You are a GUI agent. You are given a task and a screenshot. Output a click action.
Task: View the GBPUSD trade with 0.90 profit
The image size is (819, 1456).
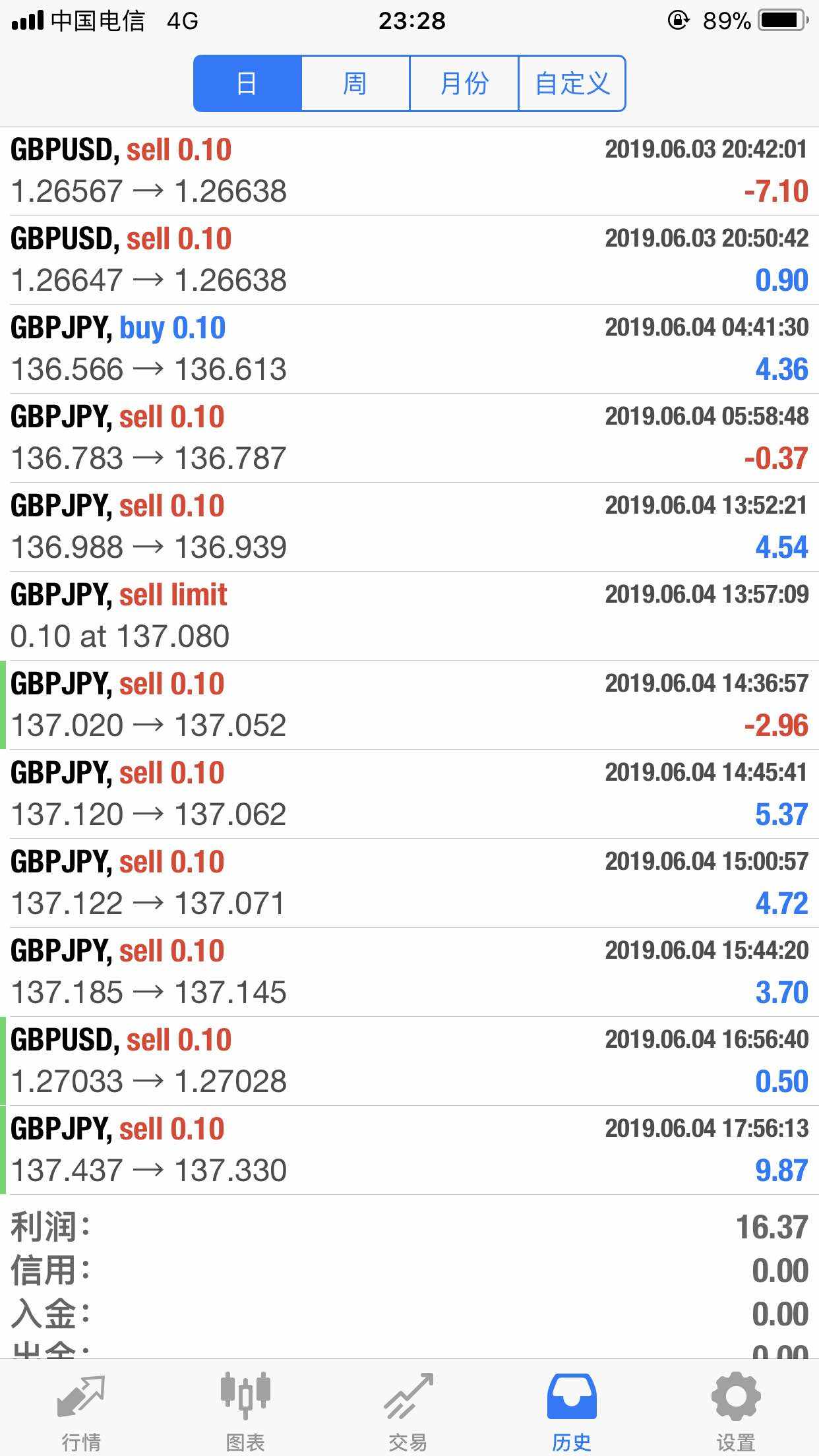(x=409, y=260)
